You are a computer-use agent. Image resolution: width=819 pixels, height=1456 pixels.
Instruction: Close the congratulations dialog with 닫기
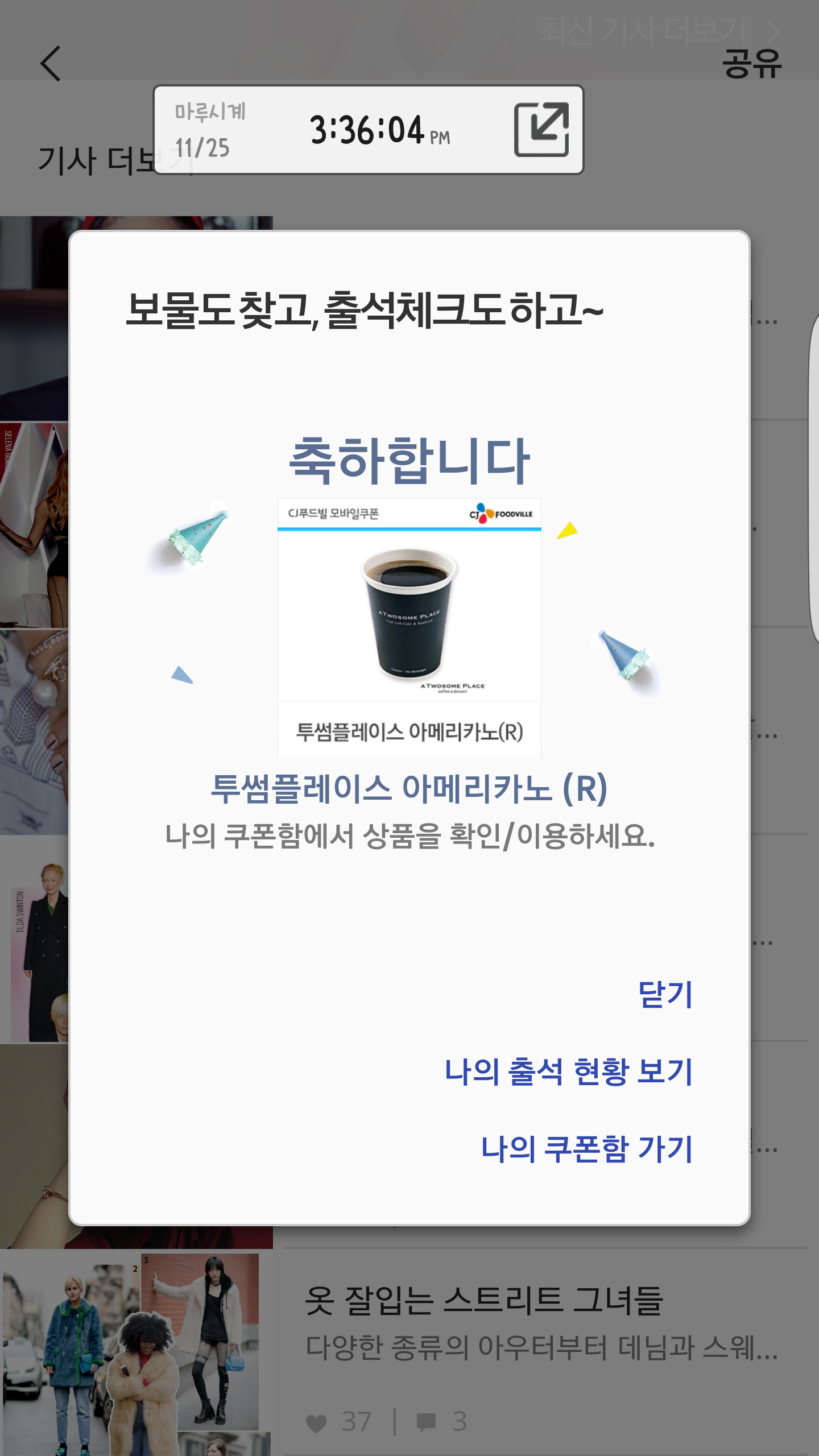[664, 995]
